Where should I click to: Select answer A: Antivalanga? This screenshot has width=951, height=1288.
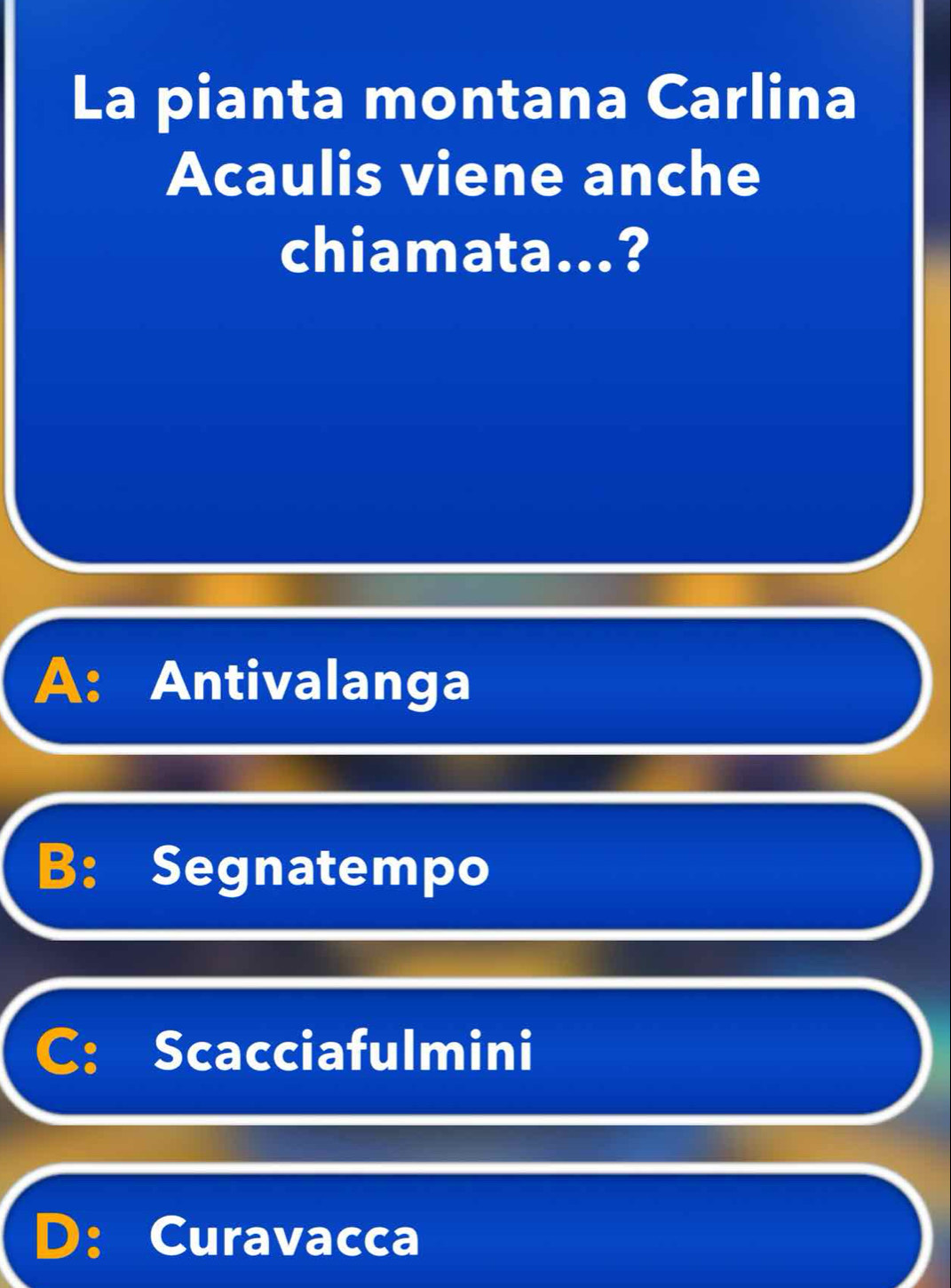point(462,682)
